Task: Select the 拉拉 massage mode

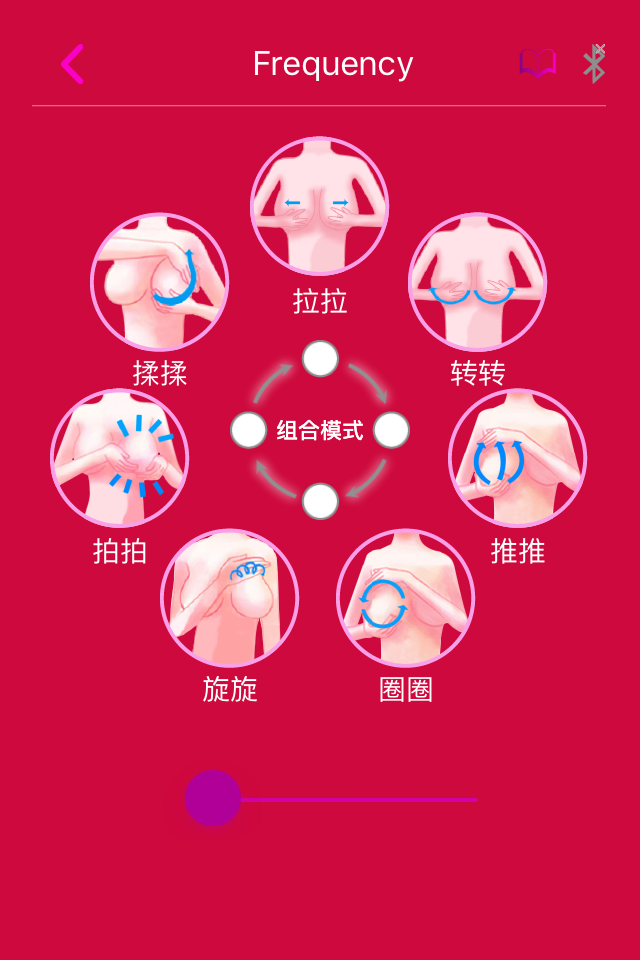Action: pos(319,206)
